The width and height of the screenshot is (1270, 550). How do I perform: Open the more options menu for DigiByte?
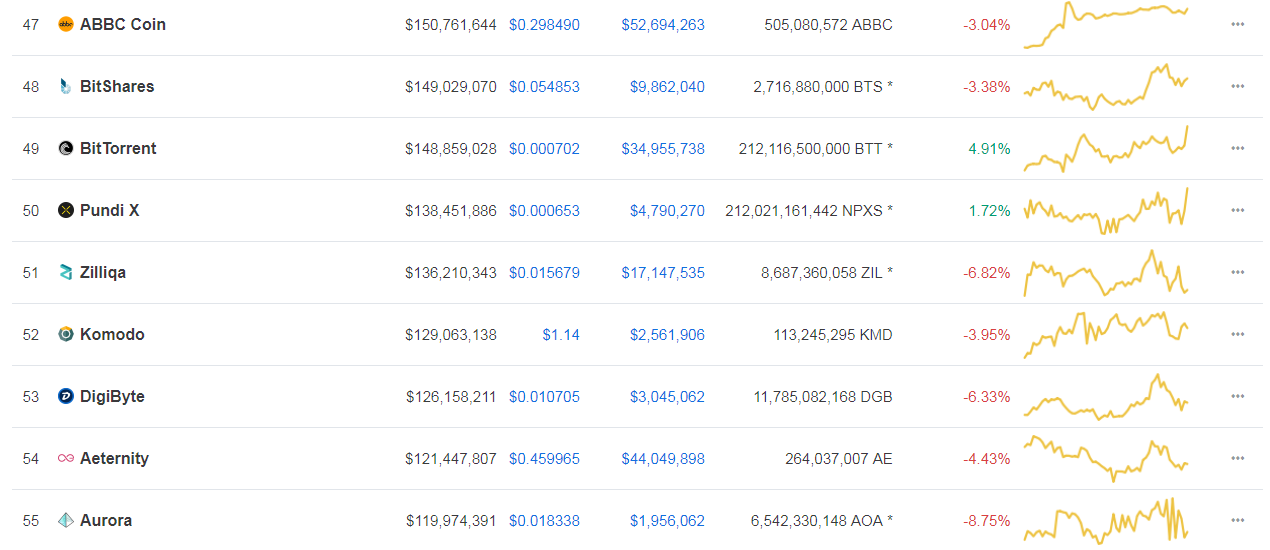(x=1238, y=396)
